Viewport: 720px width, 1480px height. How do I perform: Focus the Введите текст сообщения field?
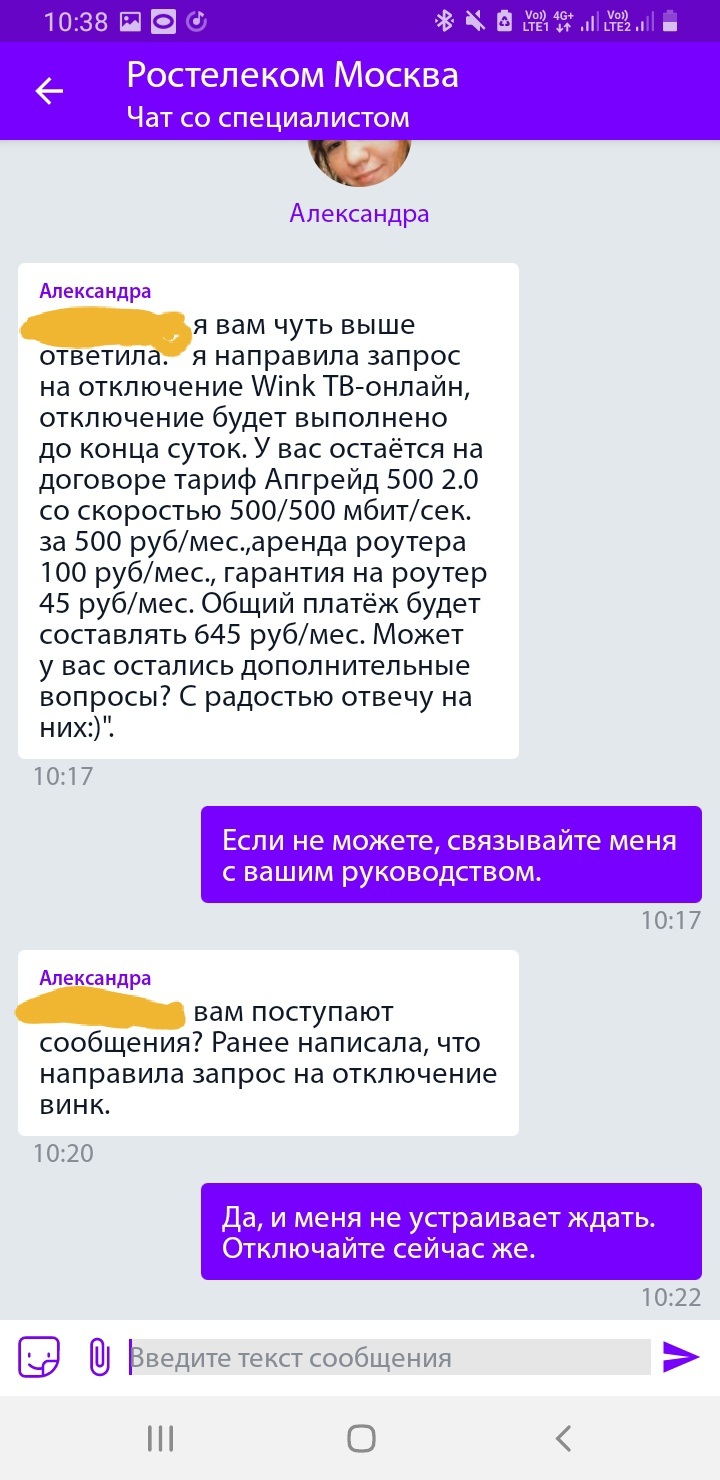pos(390,1357)
